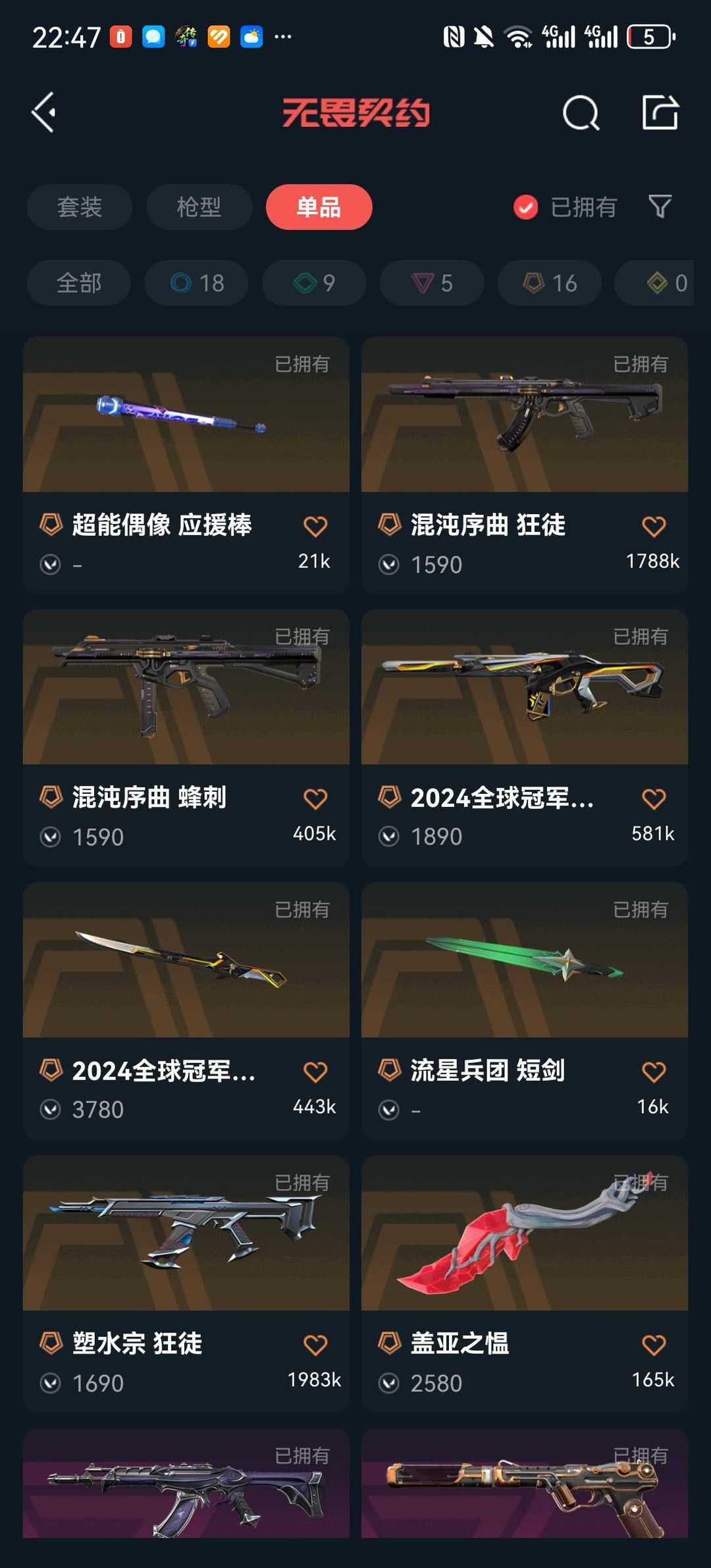Select the rarity filter showing 9
Viewport: 711px width, 1568px height.
click(x=313, y=283)
